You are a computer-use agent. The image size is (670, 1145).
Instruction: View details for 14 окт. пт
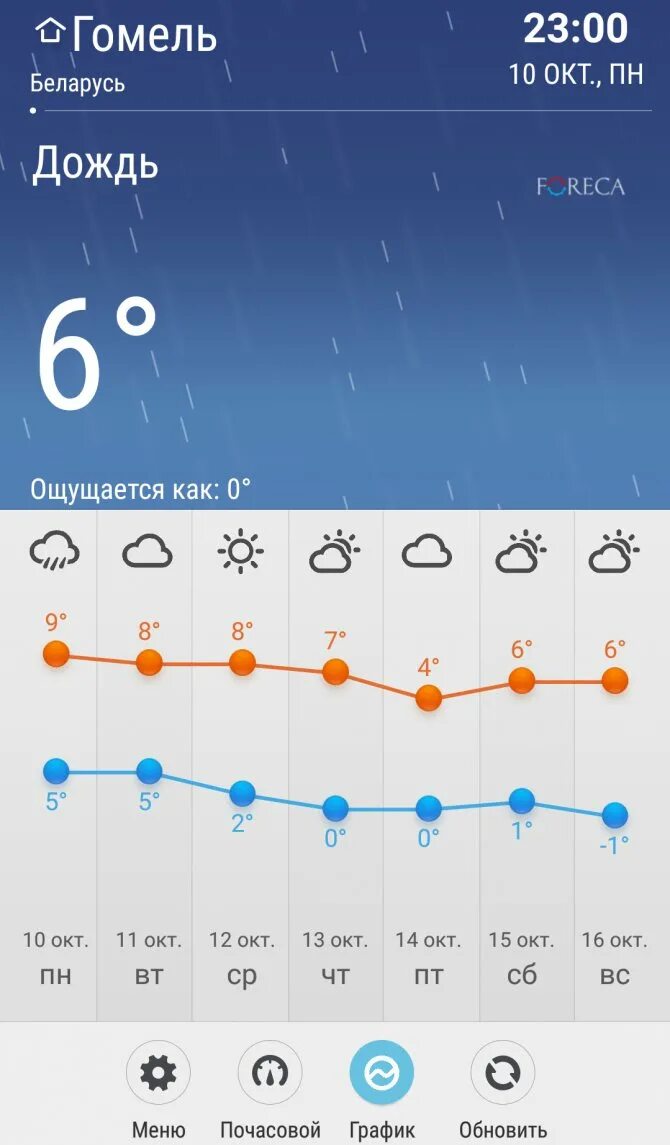(428, 957)
